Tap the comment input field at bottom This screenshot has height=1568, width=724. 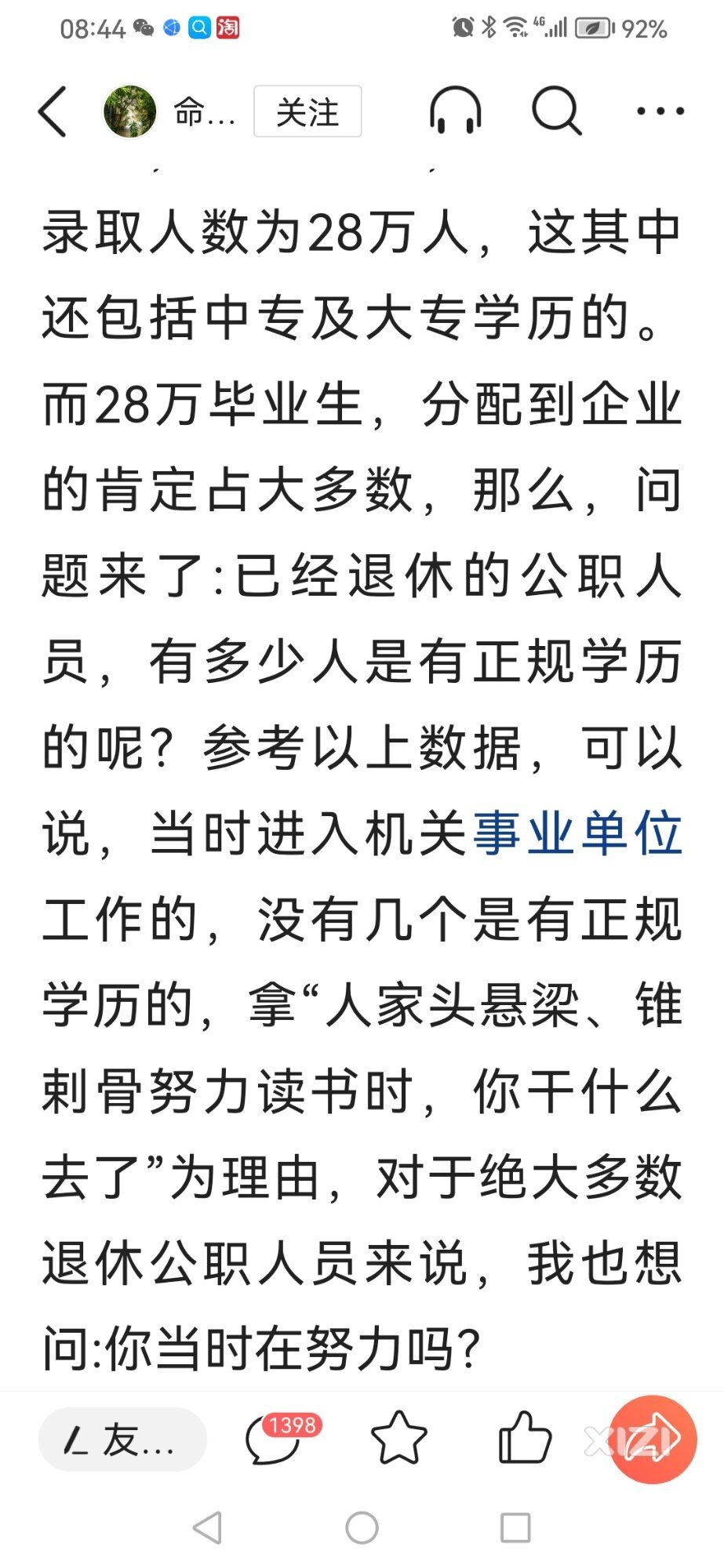click(x=122, y=1439)
